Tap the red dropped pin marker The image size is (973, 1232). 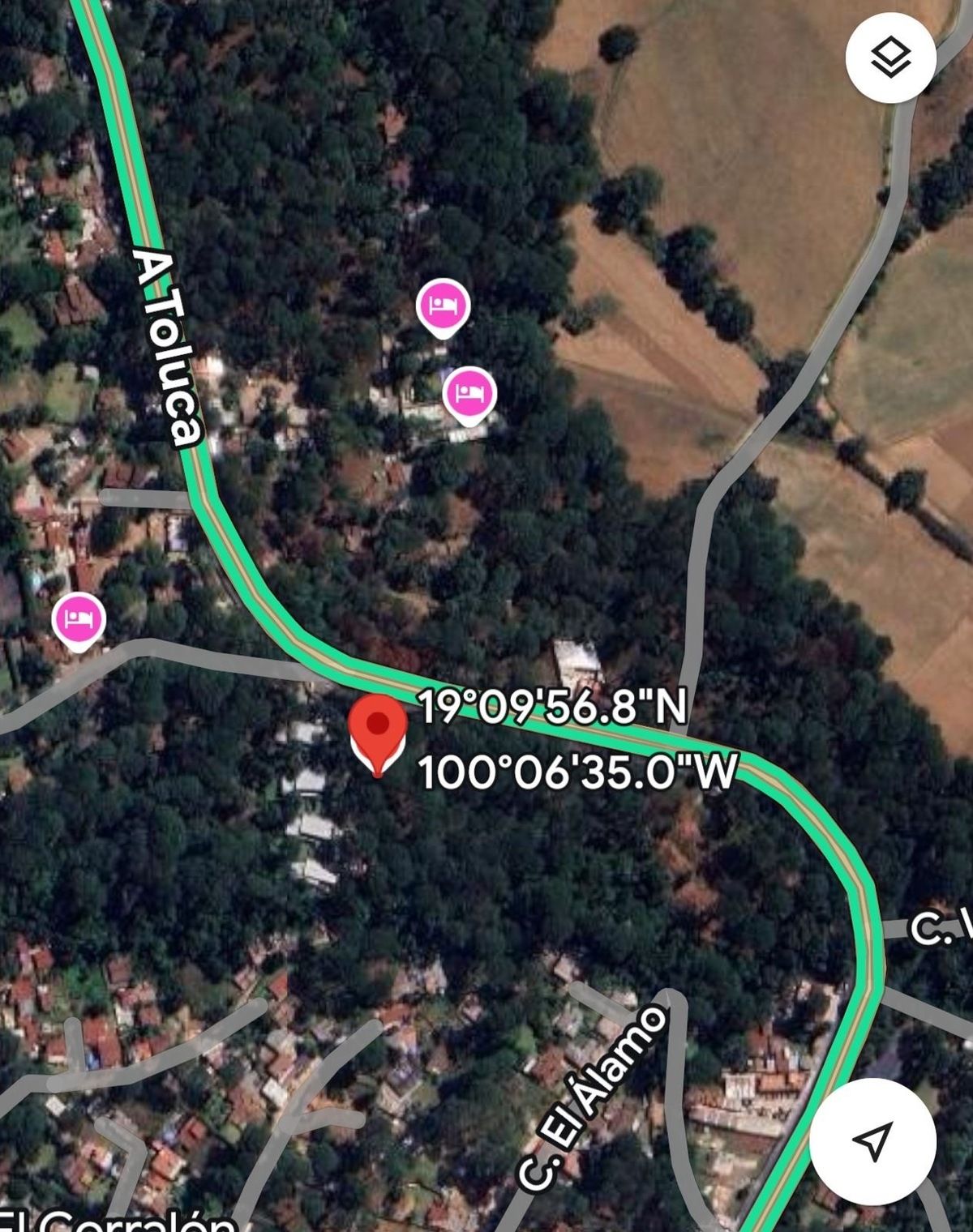[377, 729]
